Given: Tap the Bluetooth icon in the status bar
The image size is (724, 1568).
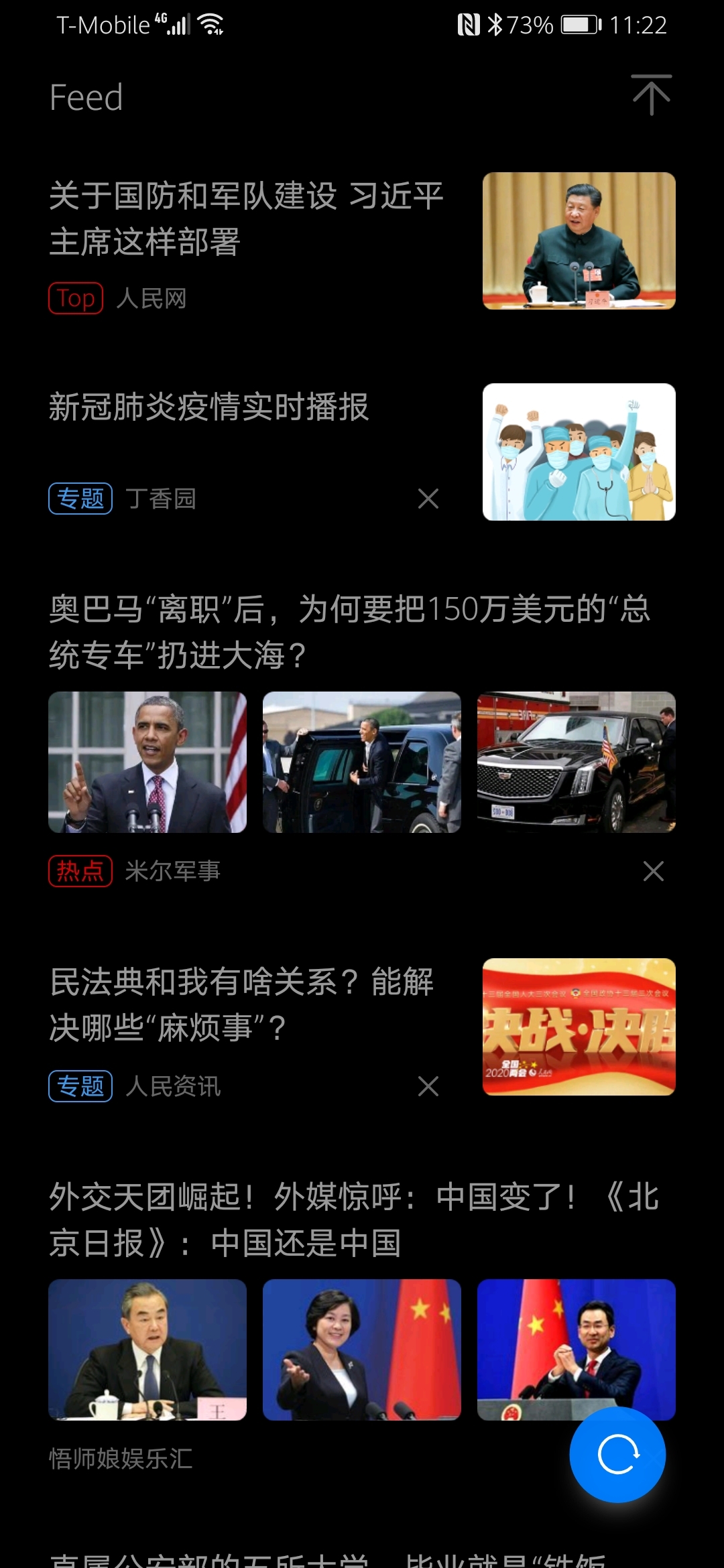Looking at the screenshot, I should click(x=494, y=25).
